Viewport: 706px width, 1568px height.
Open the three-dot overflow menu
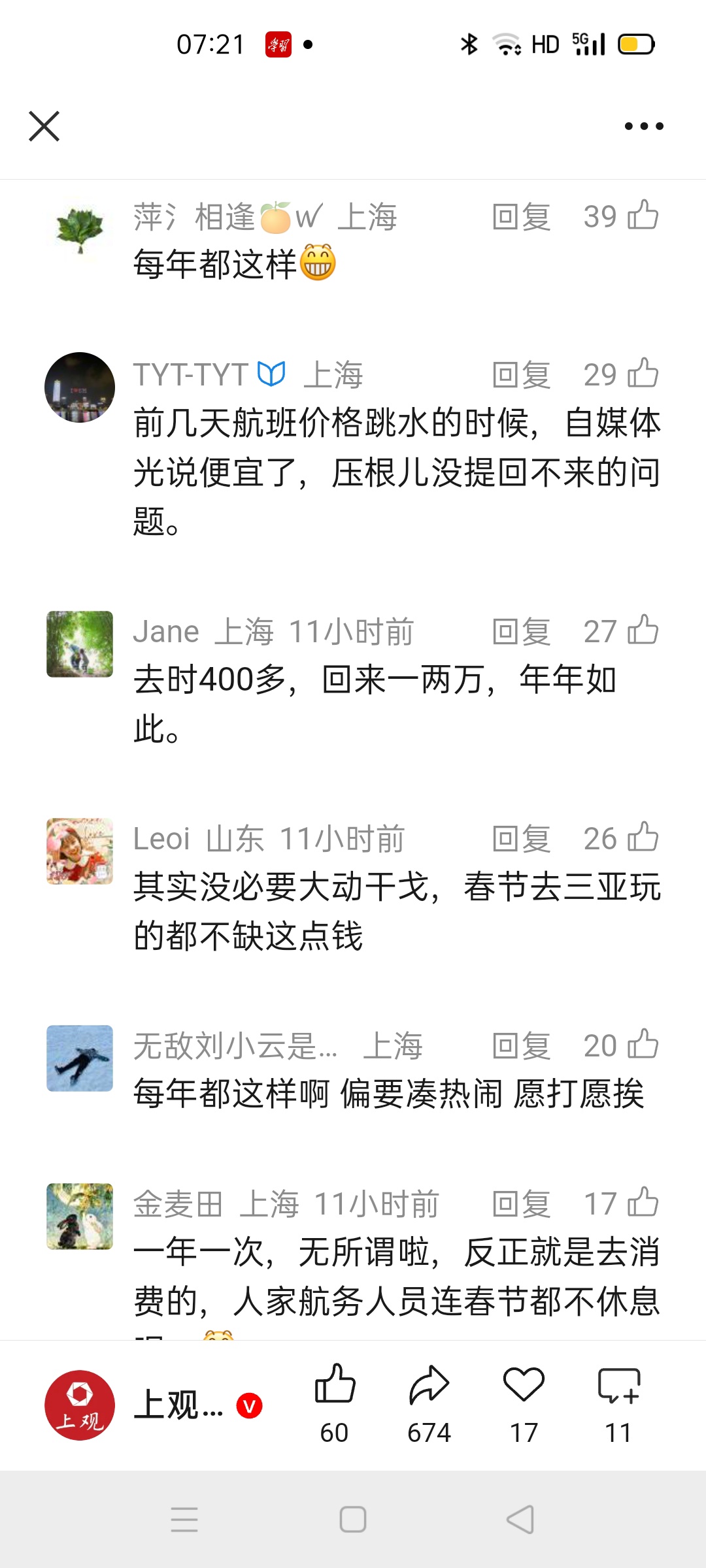(x=643, y=126)
